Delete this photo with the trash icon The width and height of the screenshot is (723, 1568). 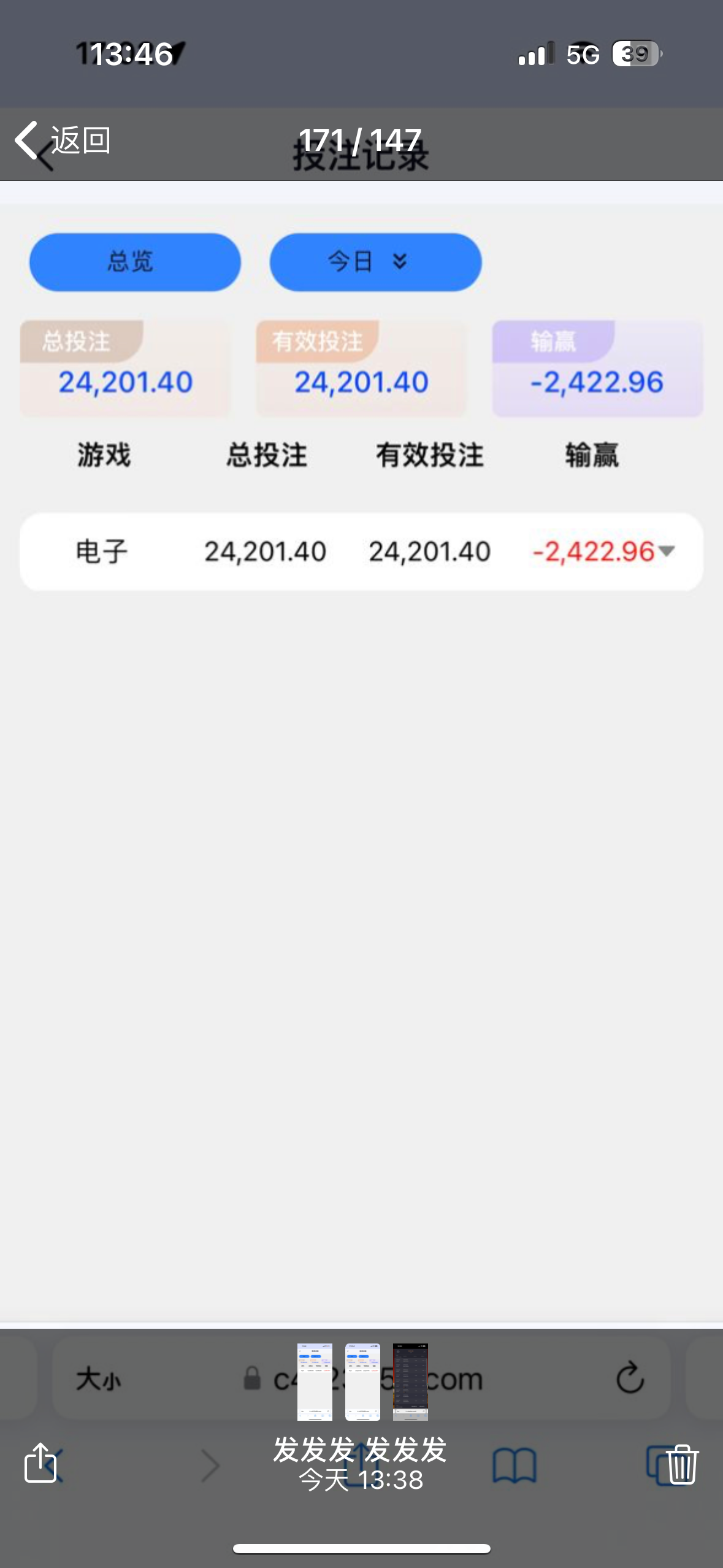681,1464
